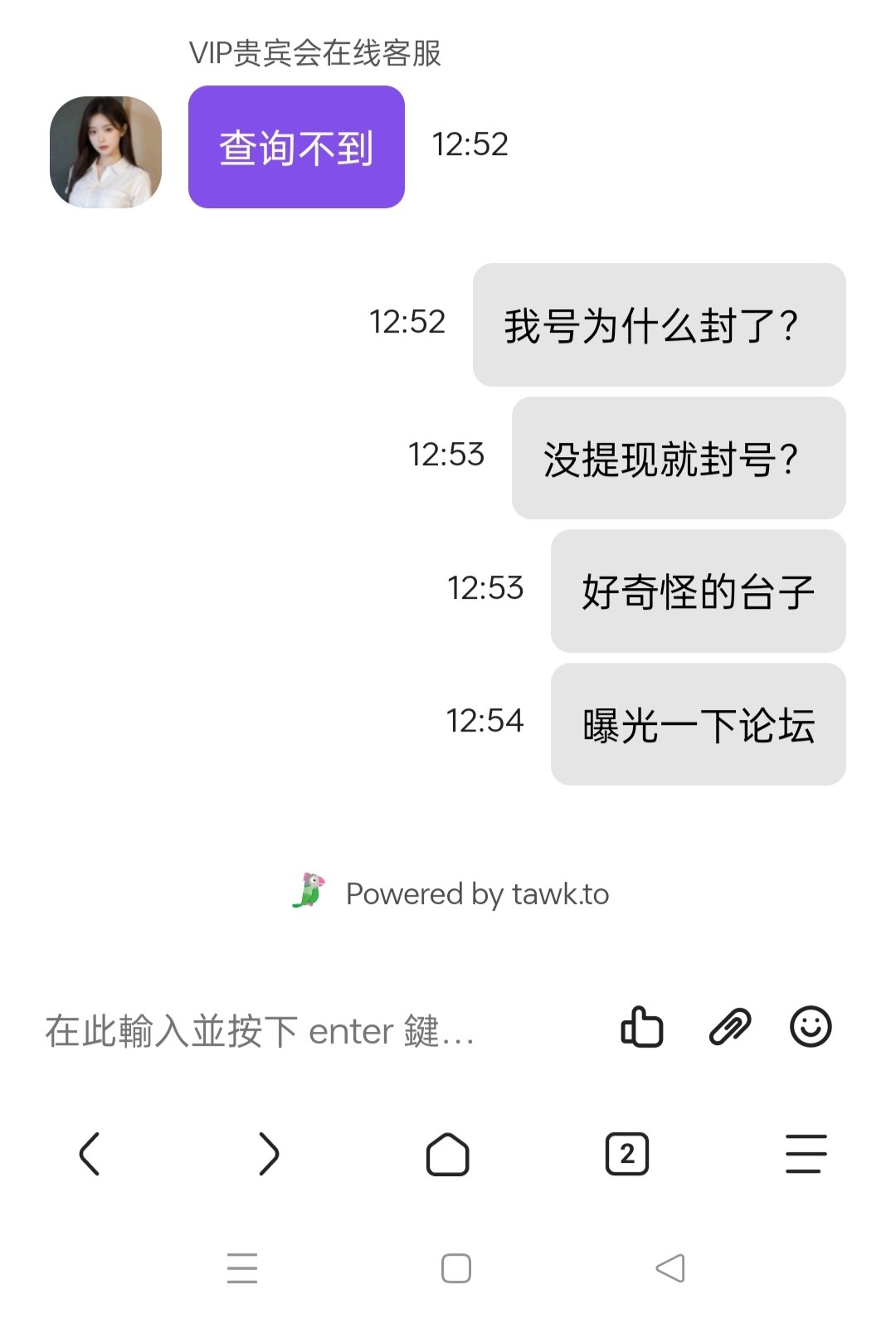
Task: Tap the thumbs-up rating icon
Action: [642, 1027]
